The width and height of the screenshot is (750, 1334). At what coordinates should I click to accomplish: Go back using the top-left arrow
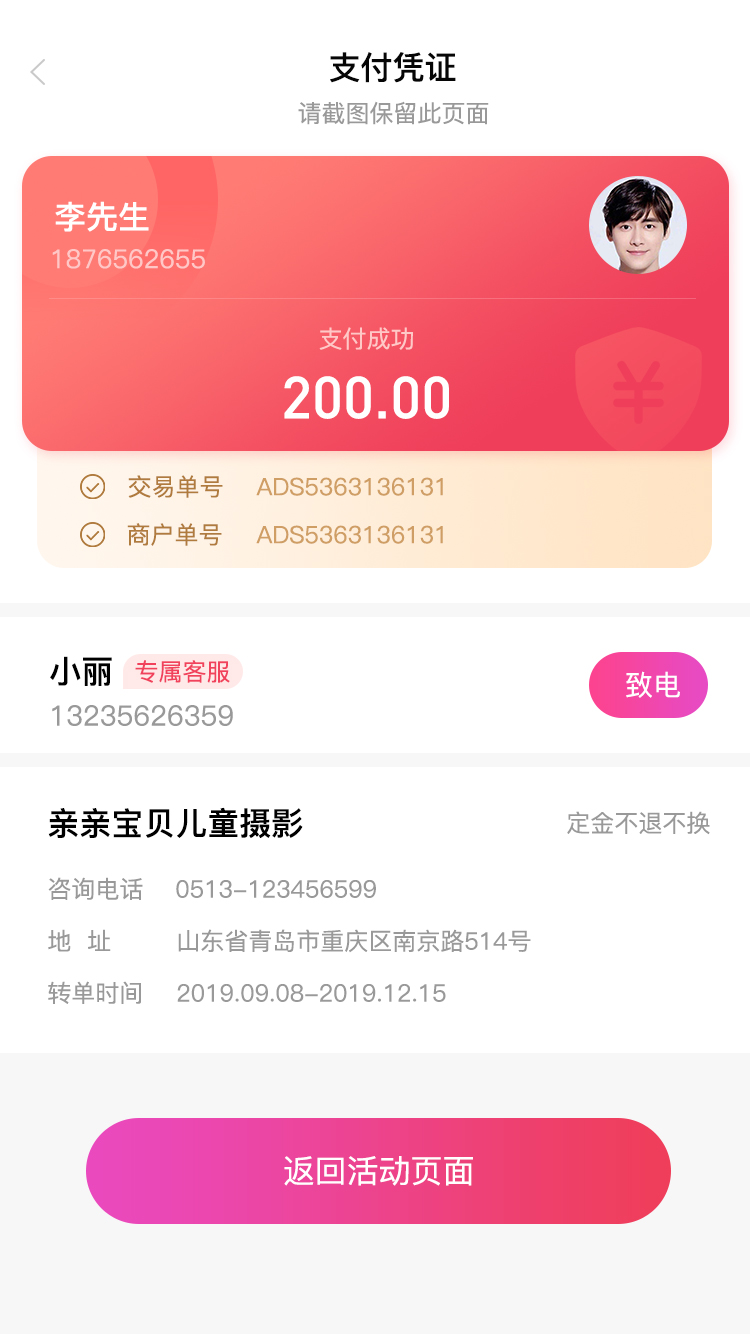38,72
